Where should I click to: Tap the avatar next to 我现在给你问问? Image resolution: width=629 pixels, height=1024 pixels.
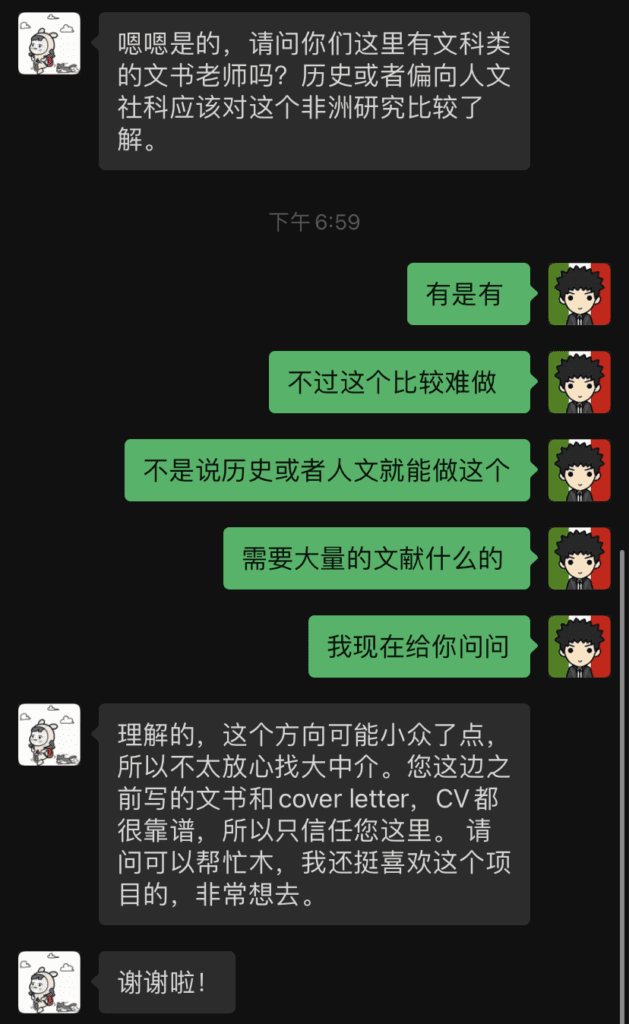pyautogui.click(x=579, y=646)
